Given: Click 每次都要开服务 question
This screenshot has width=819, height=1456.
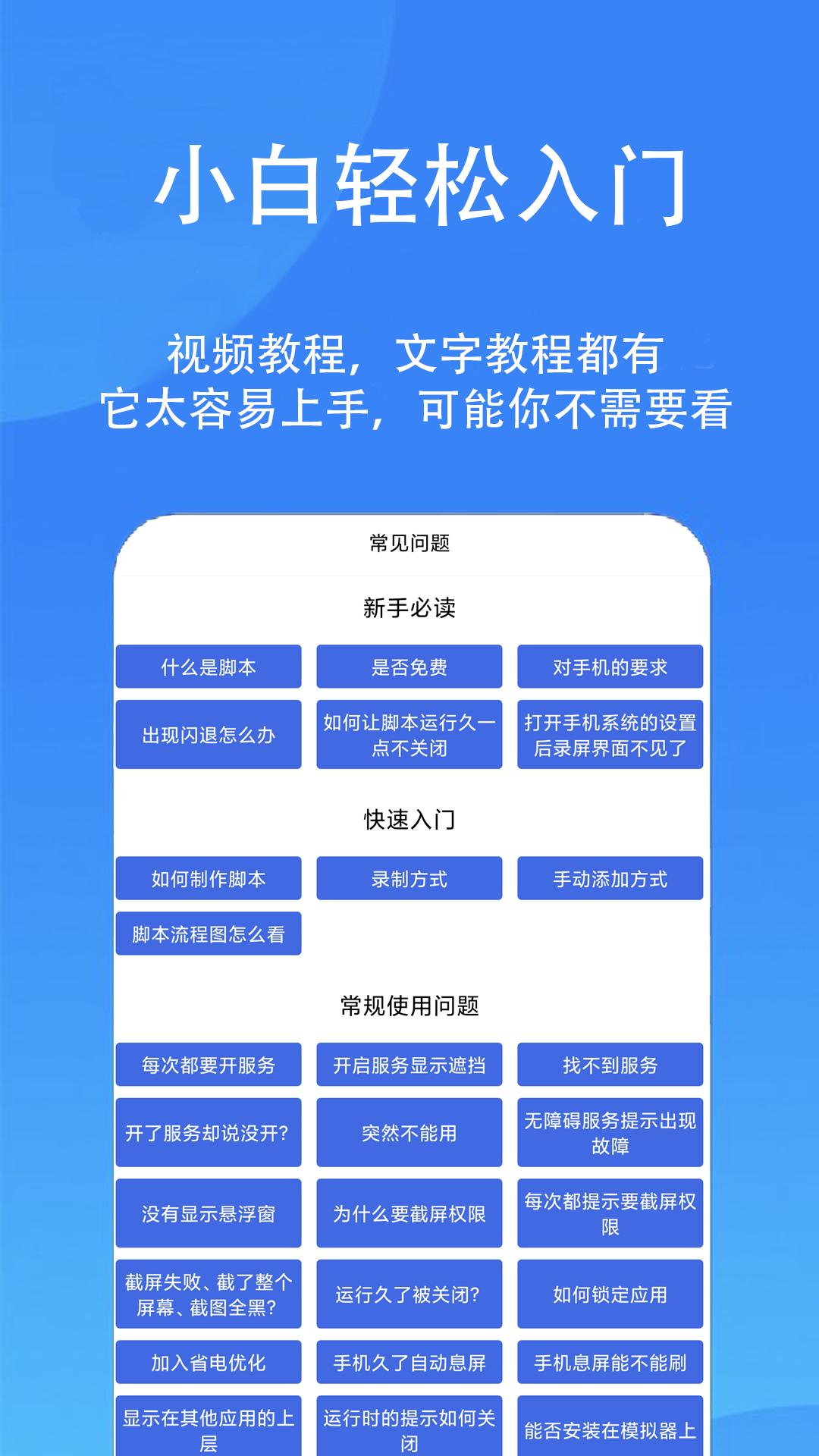Looking at the screenshot, I should [x=209, y=1065].
